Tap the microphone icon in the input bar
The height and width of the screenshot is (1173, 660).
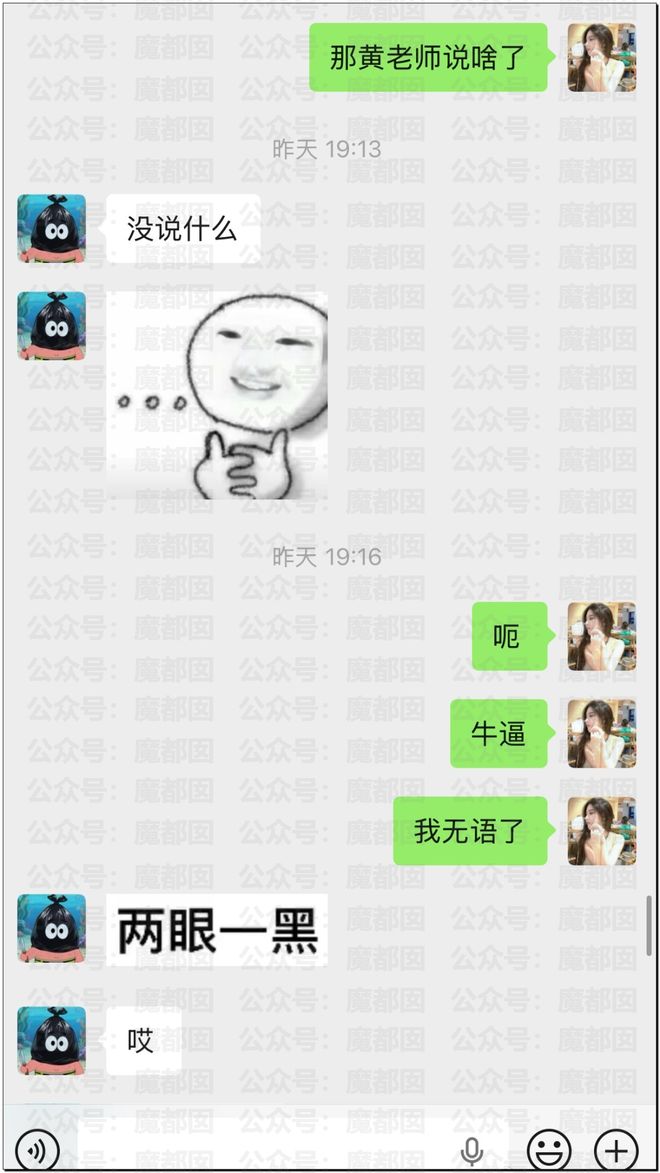click(472, 1150)
